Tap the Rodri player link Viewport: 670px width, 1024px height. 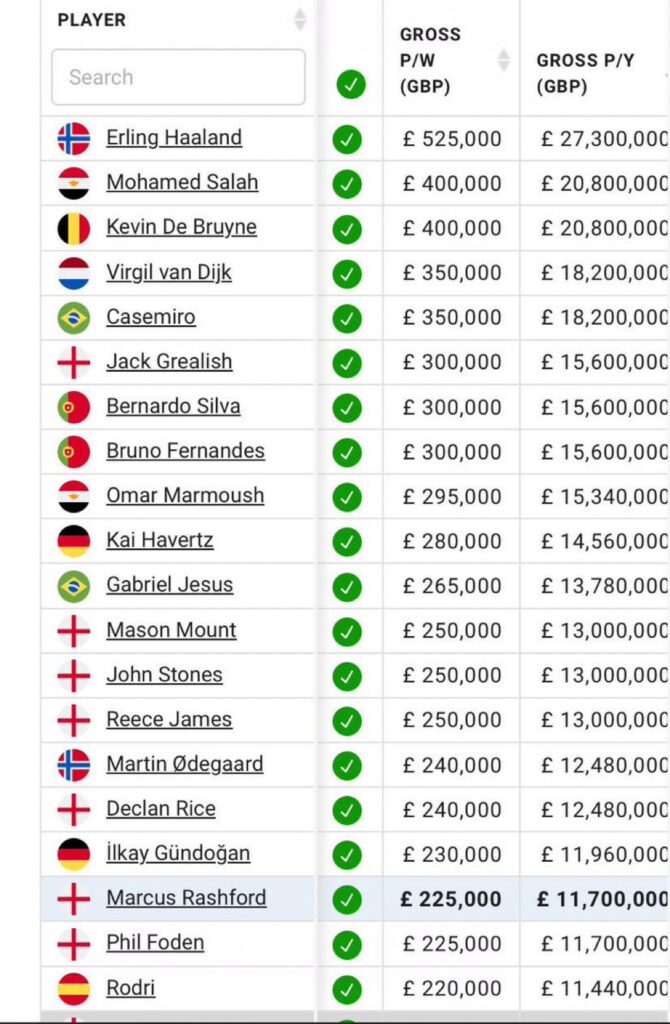pyautogui.click(x=131, y=988)
